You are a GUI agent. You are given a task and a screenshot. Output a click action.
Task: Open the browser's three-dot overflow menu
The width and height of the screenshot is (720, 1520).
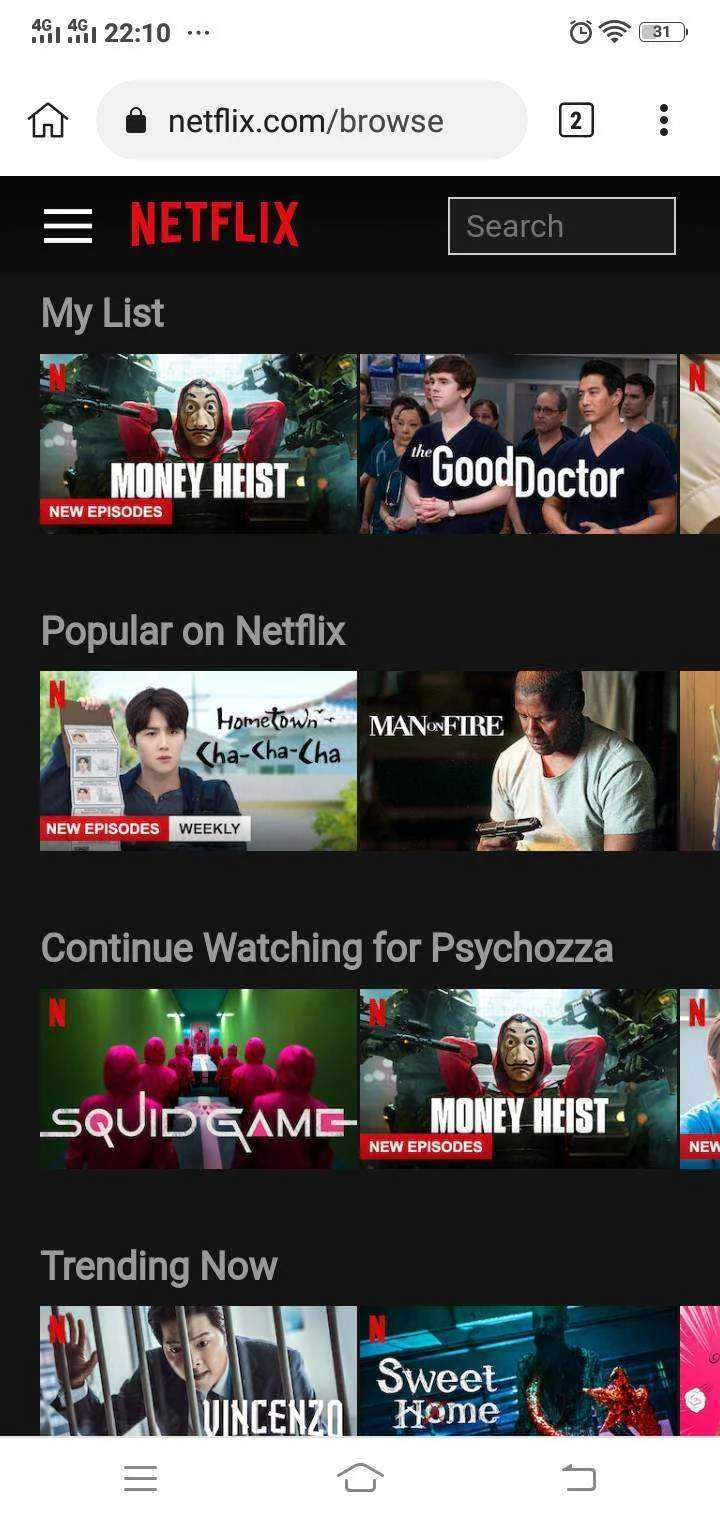coord(663,121)
